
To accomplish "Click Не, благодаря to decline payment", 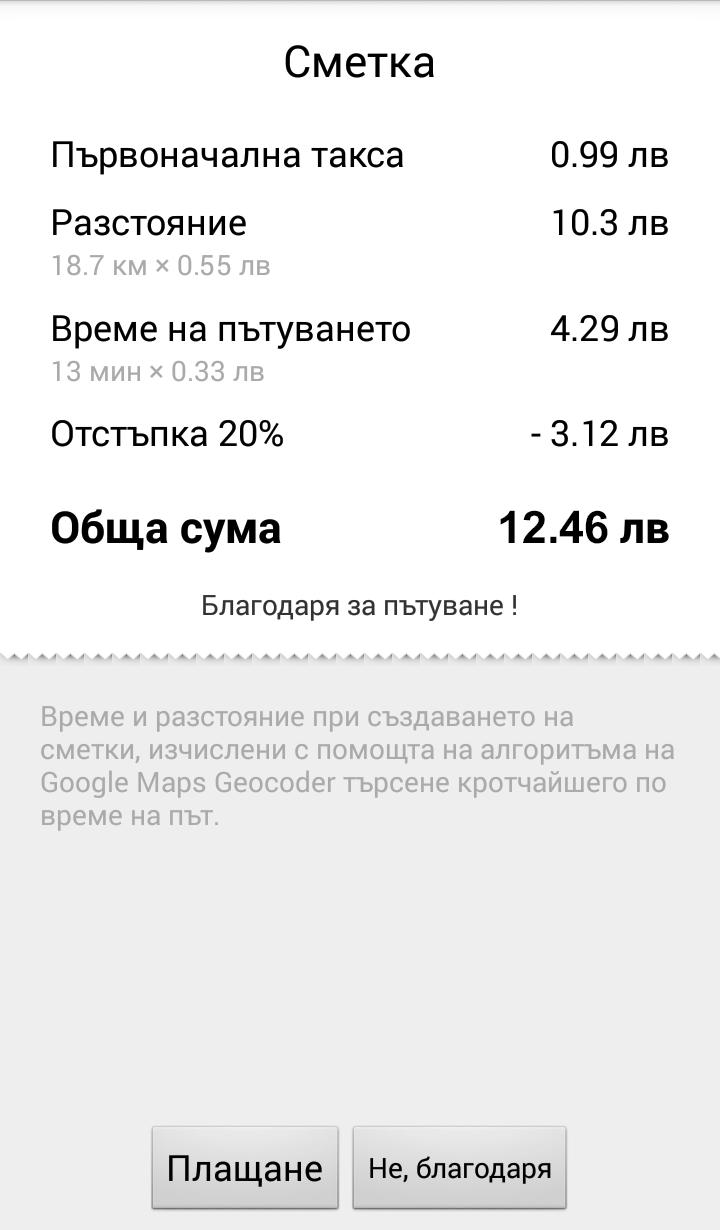I will coord(460,1167).
